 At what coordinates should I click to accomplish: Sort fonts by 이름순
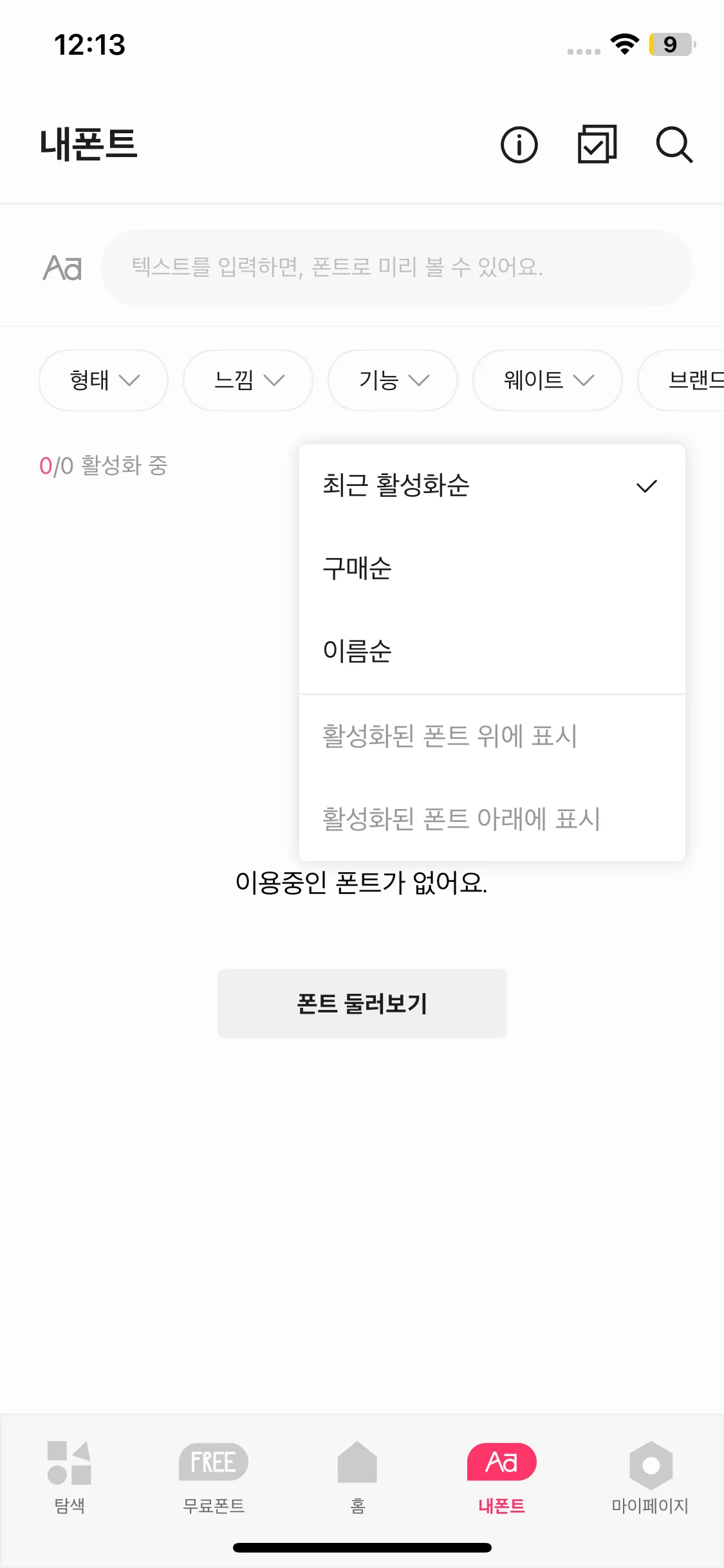(x=492, y=651)
